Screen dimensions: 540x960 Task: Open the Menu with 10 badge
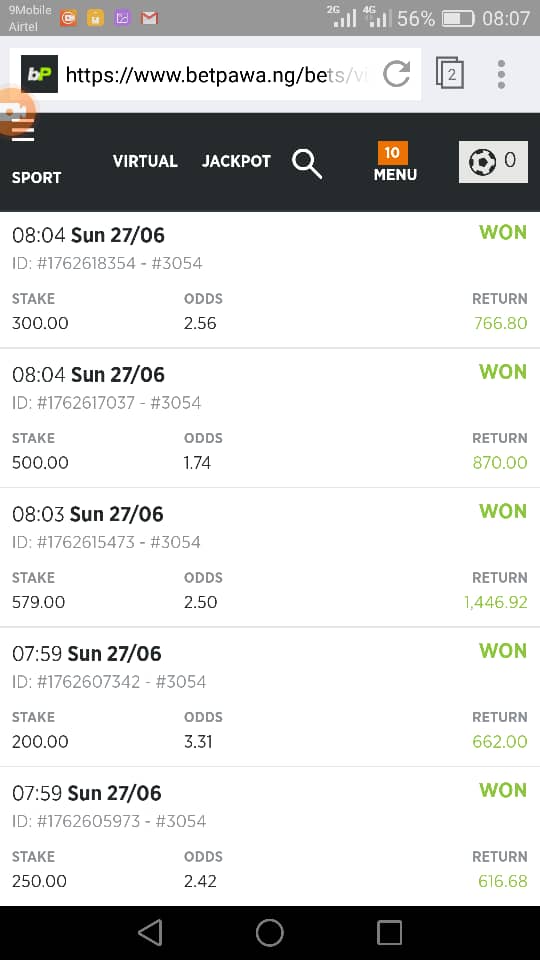[395, 162]
